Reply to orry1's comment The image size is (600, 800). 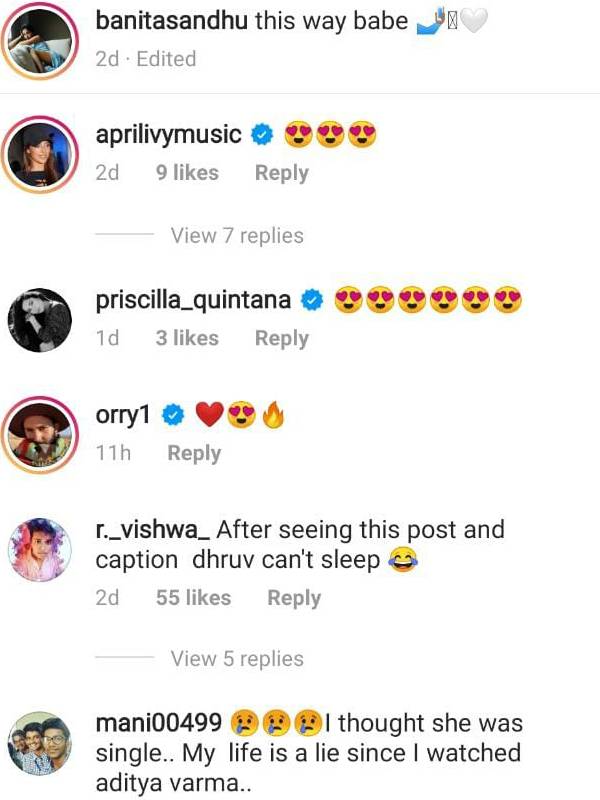coord(194,453)
